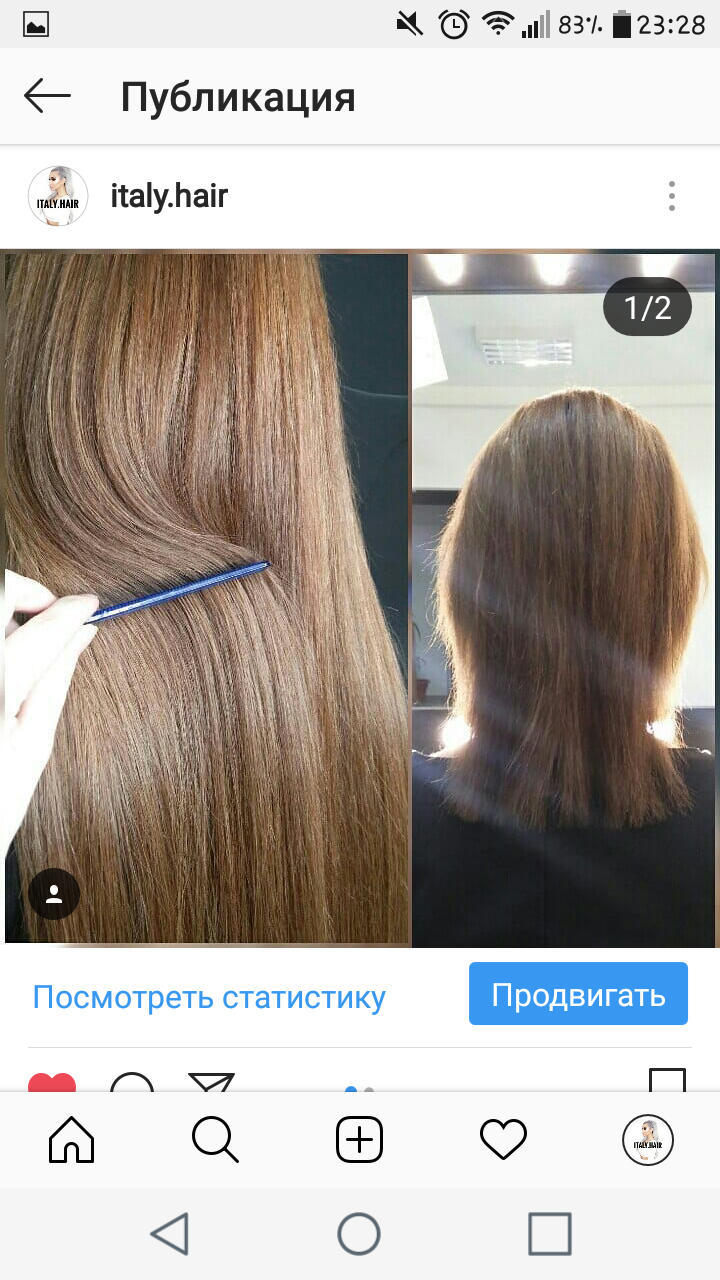Open the comment bubble under the post
Screen dimensions: 720x1280
[131, 1082]
